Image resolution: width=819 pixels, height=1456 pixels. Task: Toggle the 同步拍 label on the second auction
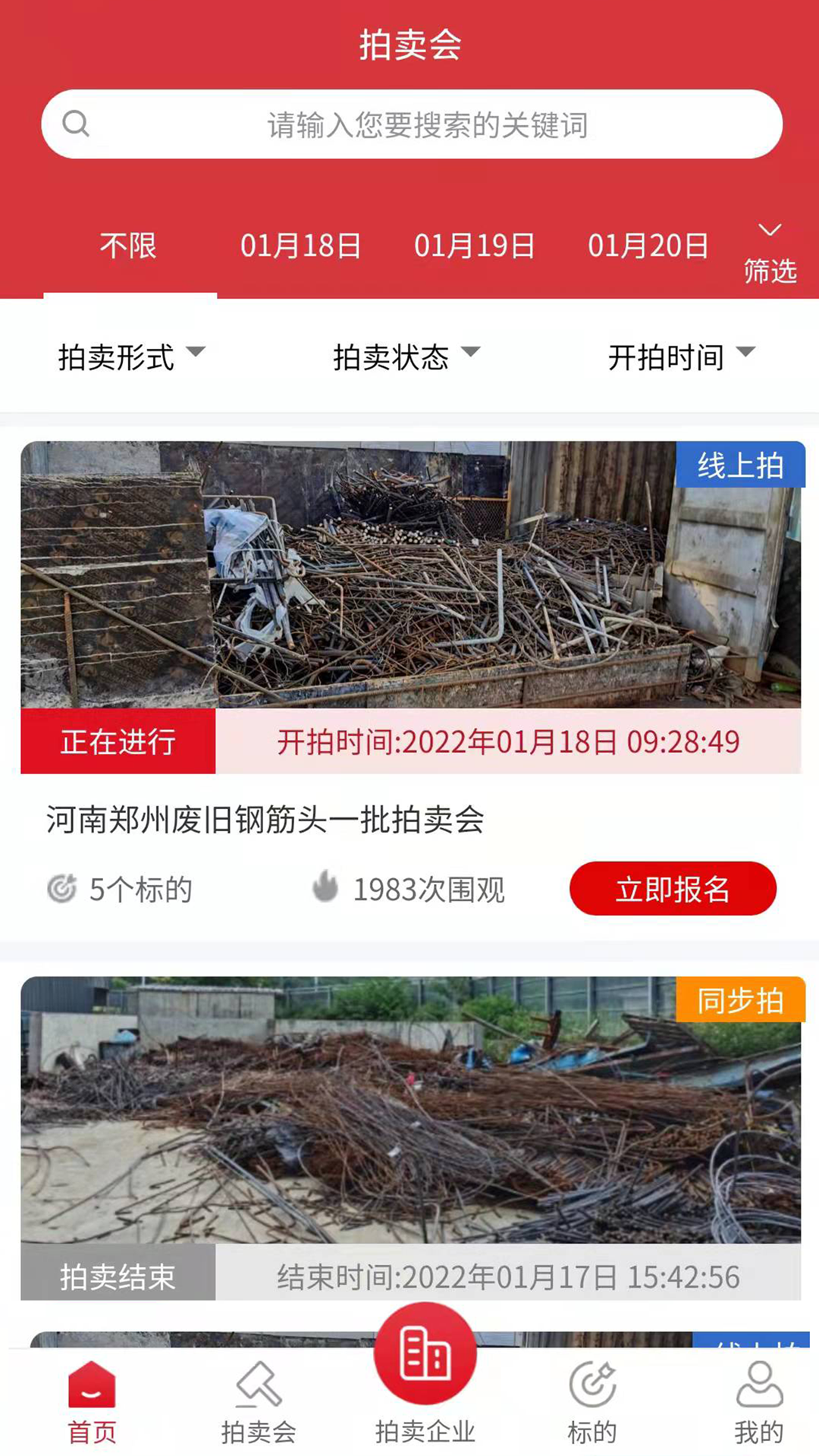tap(741, 999)
